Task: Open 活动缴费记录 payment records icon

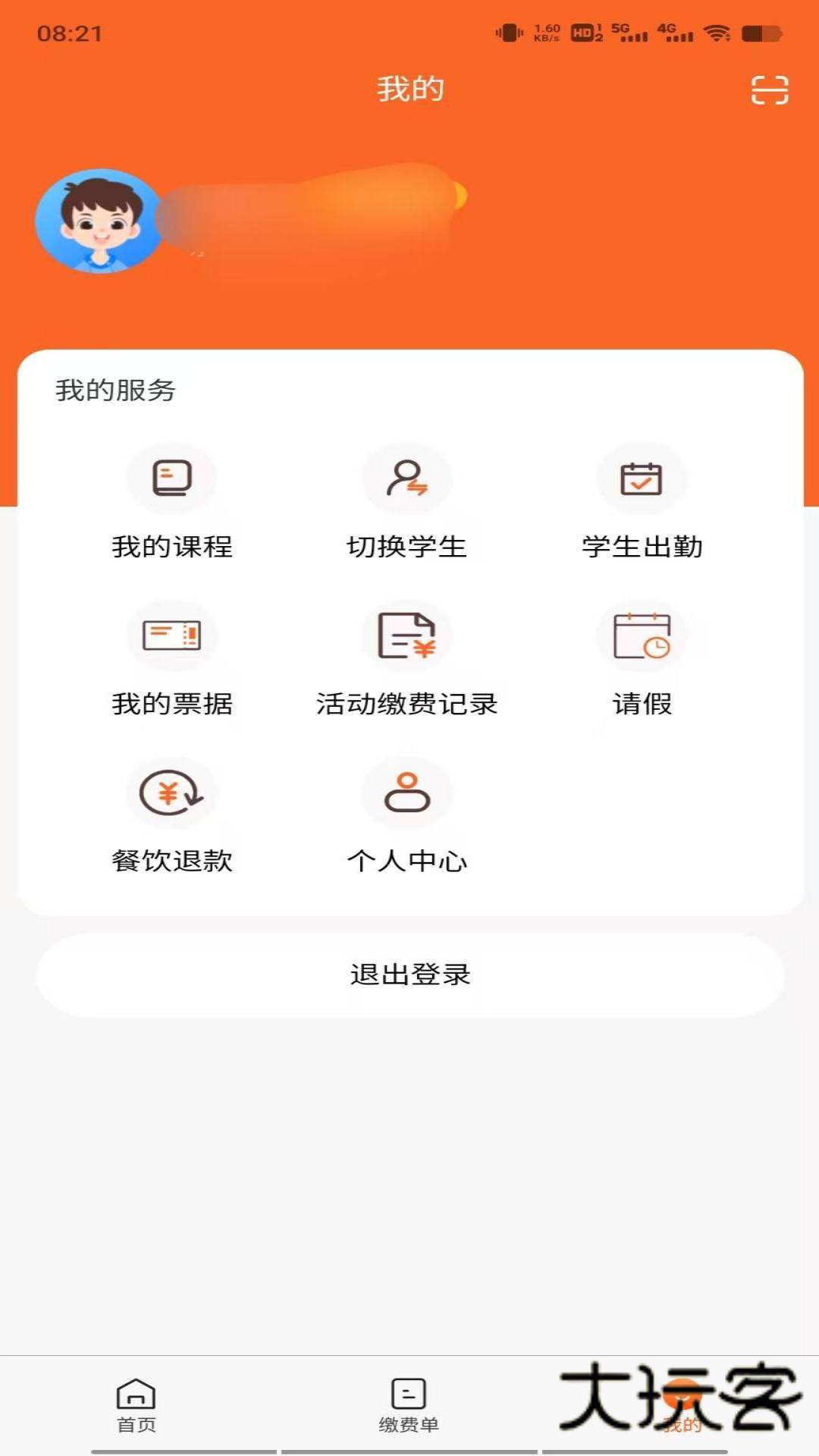Action: click(x=407, y=637)
